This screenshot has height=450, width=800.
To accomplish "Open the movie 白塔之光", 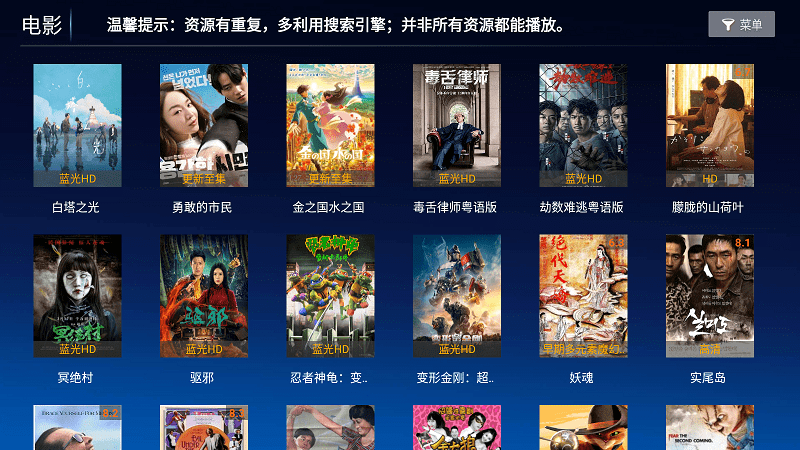I will (x=77, y=126).
